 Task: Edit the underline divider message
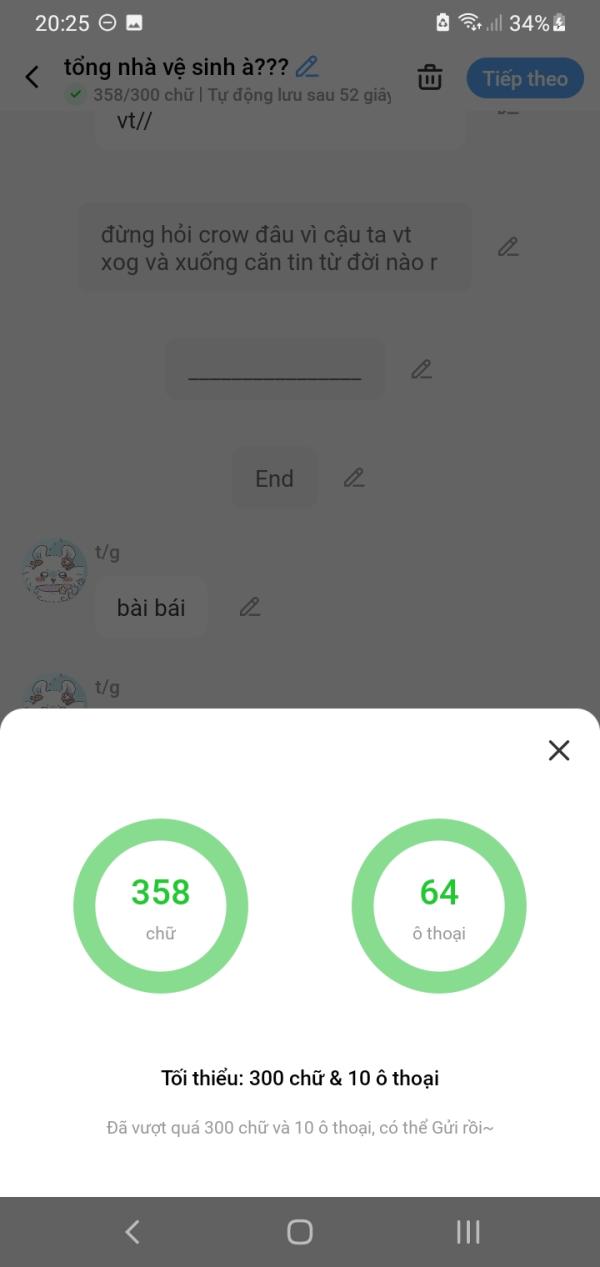(421, 369)
